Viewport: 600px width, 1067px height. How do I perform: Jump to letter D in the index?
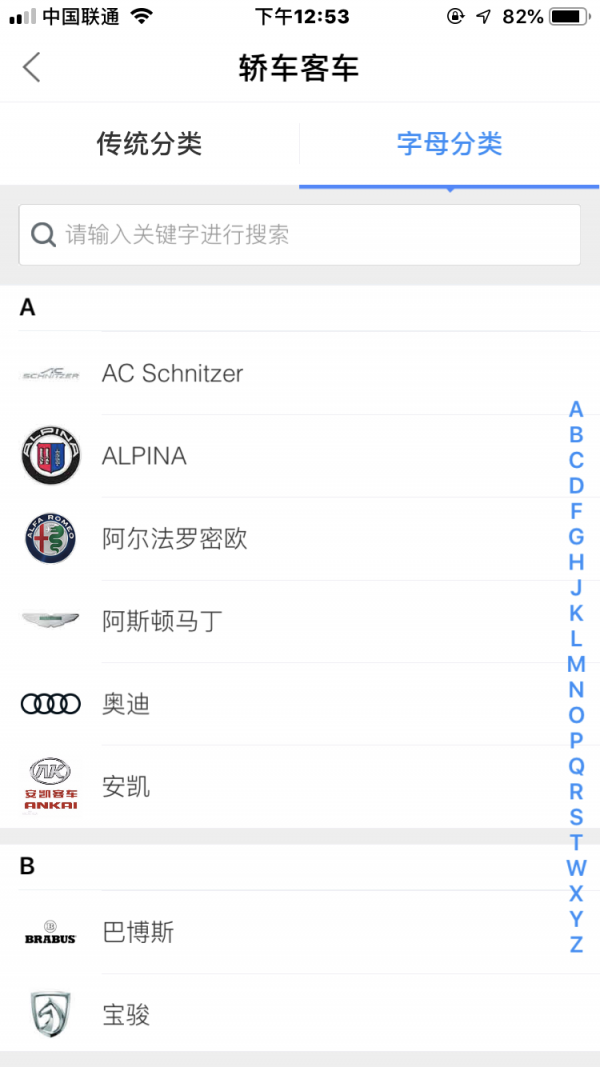pos(576,486)
